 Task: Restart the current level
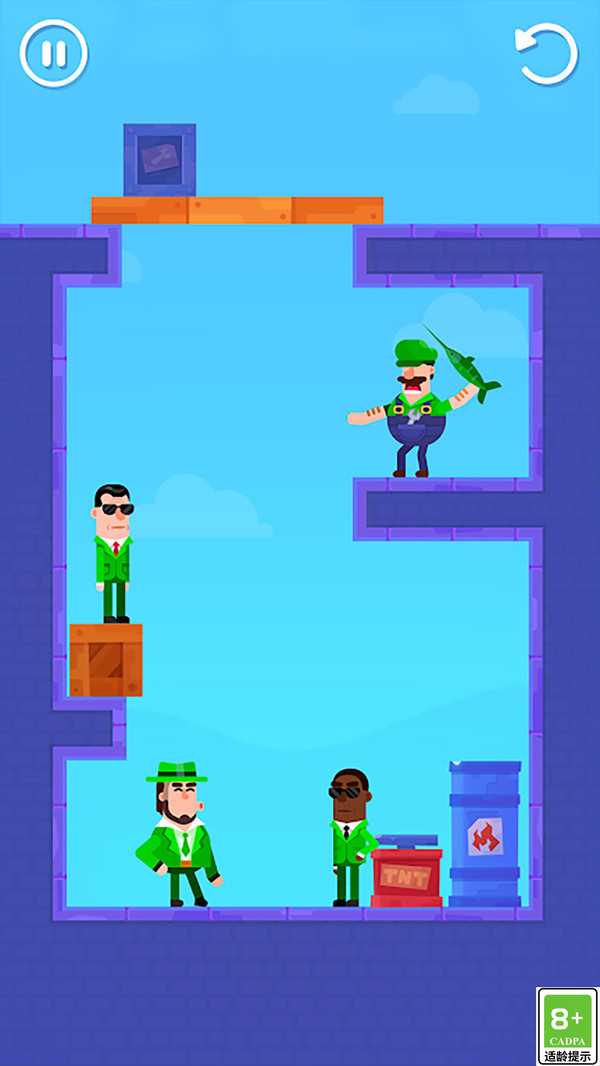pos(546,53)
